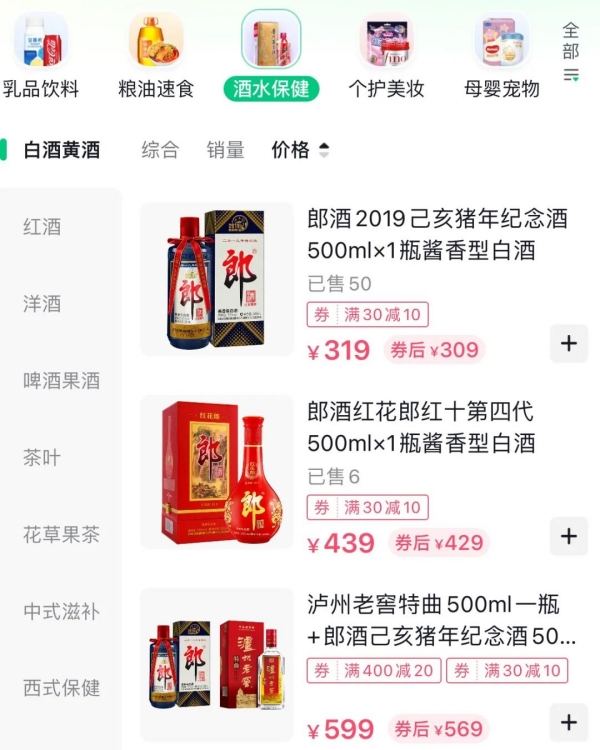Browse the 茶叶 subcategory
Image resolution: width=600 pixels, height=750 pixels.
42,458
